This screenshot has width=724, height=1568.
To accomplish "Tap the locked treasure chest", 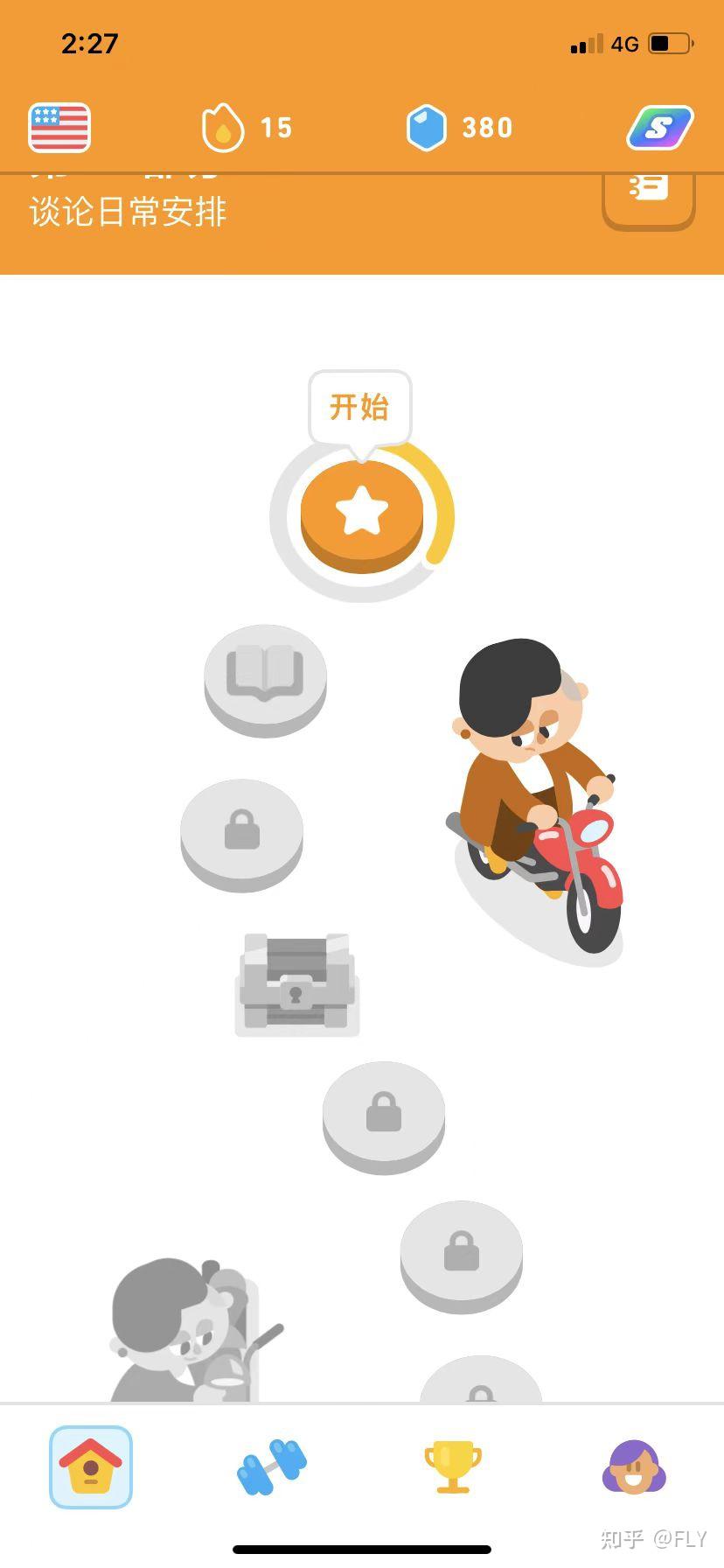I will click(x=297, y=984).
